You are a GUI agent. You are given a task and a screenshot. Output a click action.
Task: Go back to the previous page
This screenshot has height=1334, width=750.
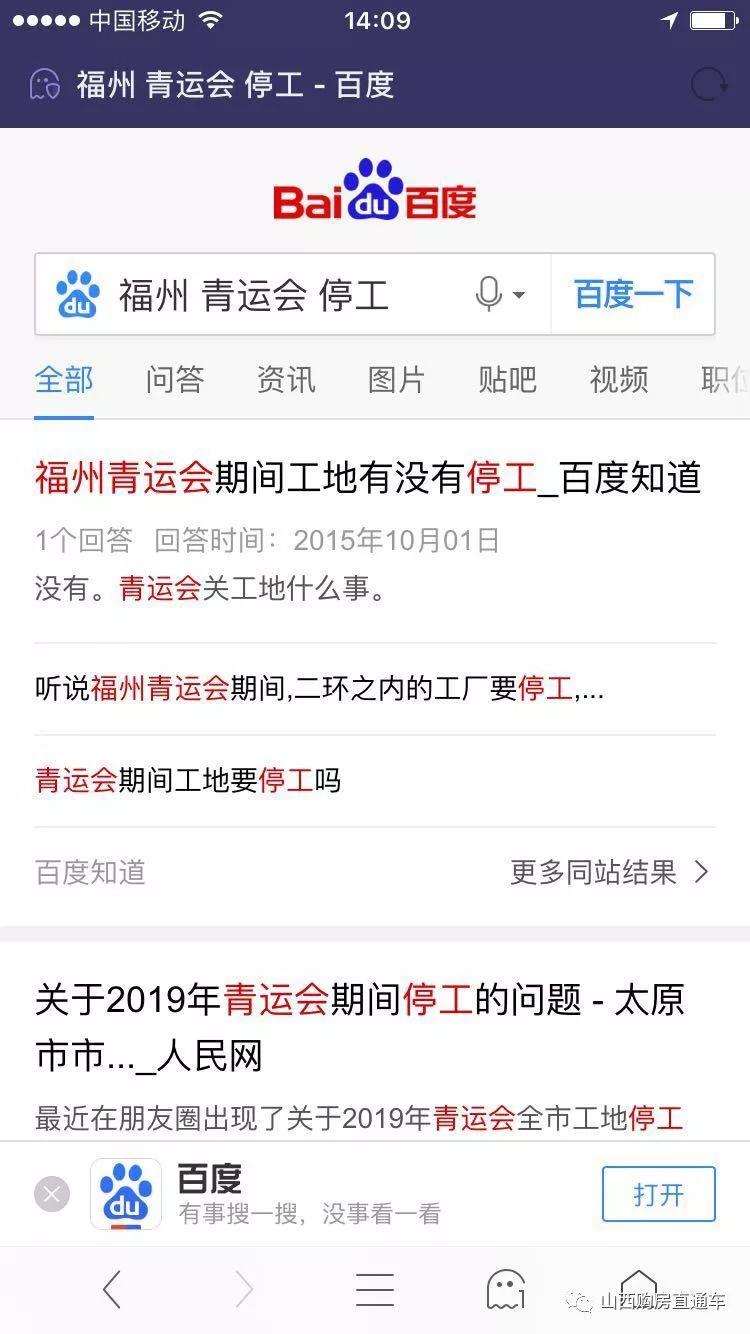(112, 1290)
